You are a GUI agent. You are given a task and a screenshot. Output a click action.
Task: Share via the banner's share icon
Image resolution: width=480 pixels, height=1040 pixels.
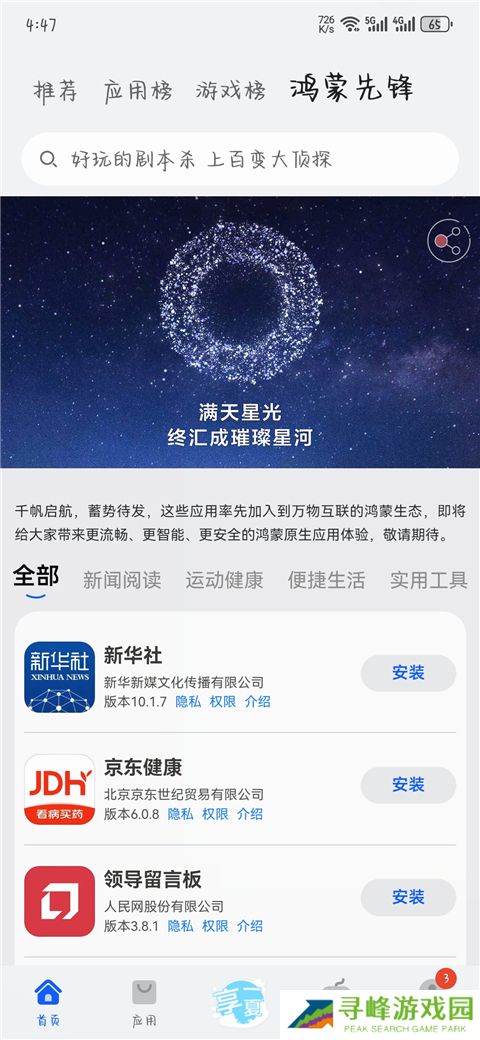pyautogui.click(x=449, y=241)
